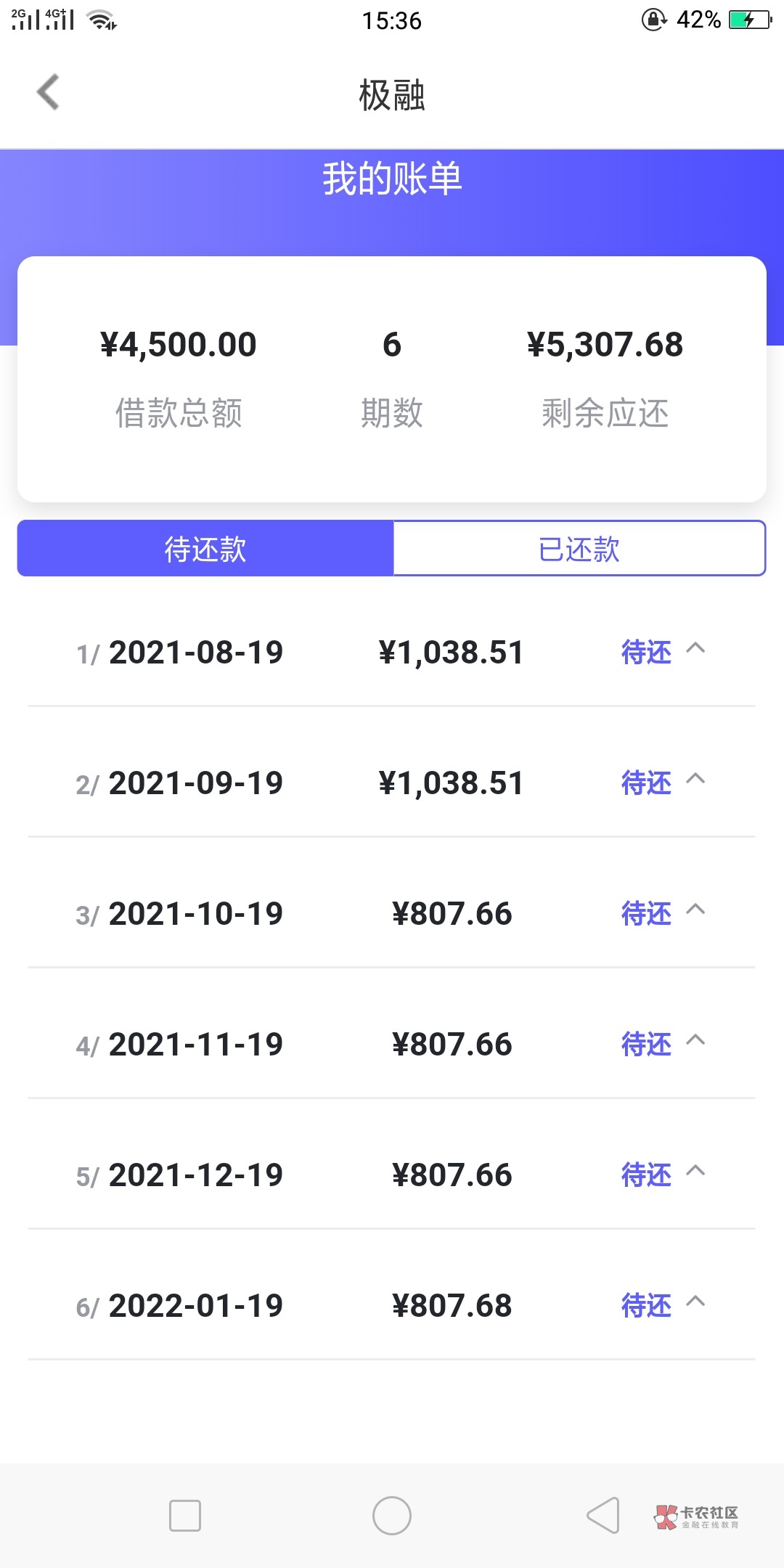This screenshot has width=784, height=1568.
Task: Tap the system home button
Action: point(392,1516)
